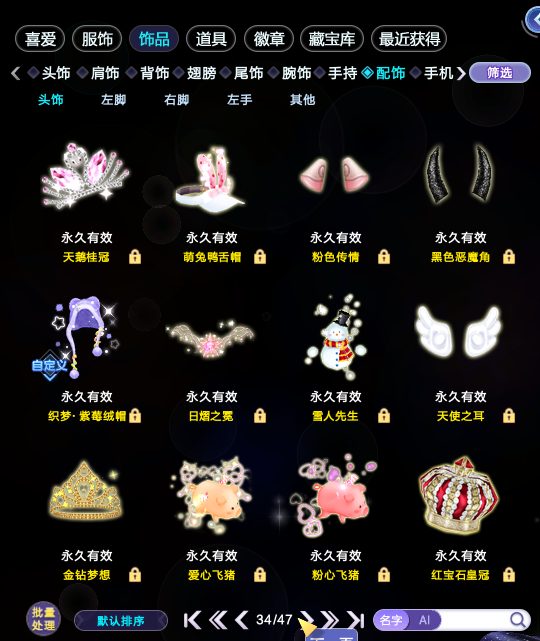Screen dimensions: 540x641
Task: Jump to the first page
Action: (x=192, y=620)
